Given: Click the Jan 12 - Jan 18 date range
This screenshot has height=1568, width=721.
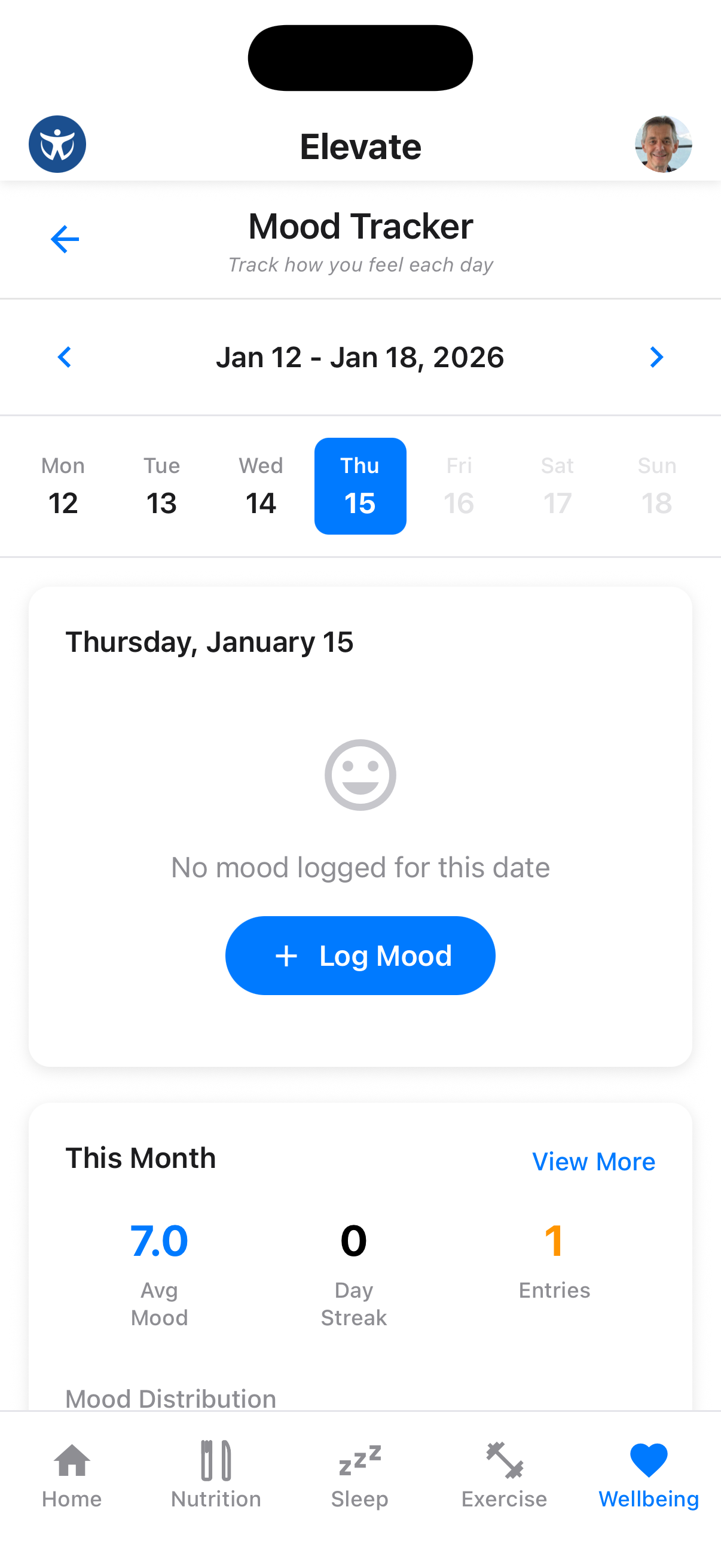Looking at the screenshot, I should tap(360, 356).
